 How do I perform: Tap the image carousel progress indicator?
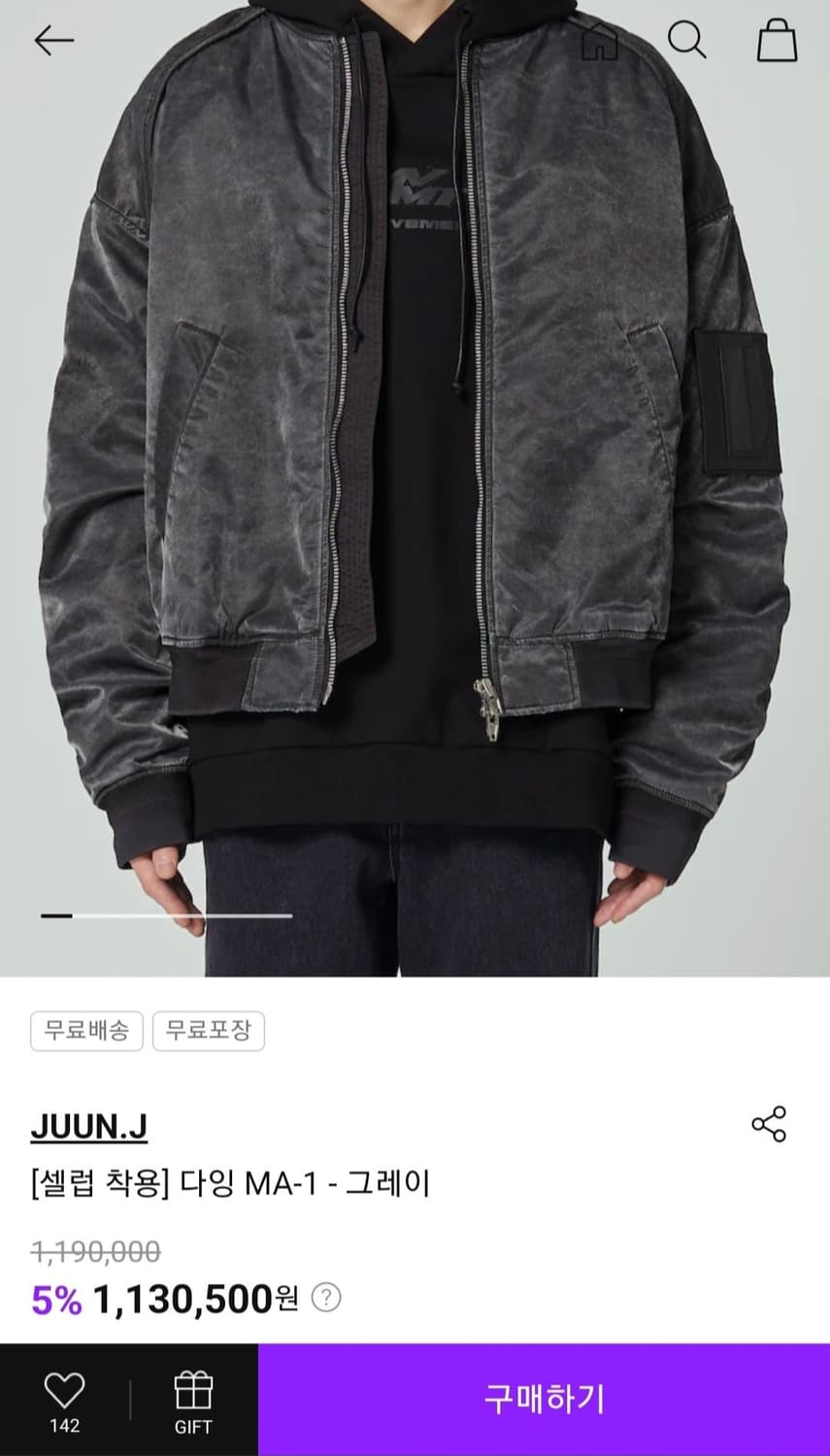pos(165,915)
